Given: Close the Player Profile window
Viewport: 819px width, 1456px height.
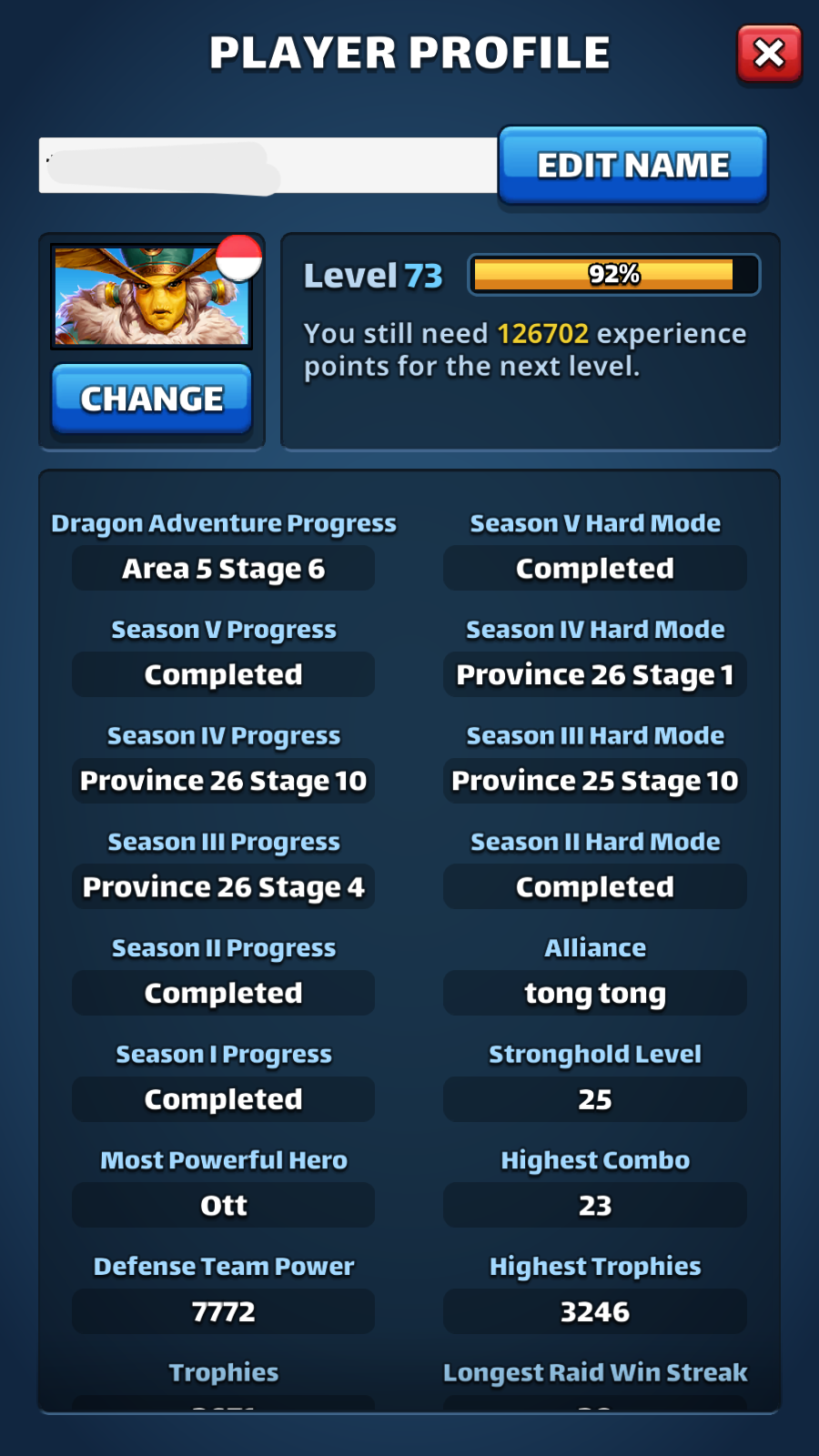Looking at the screenshot, I should click(769, 54).
